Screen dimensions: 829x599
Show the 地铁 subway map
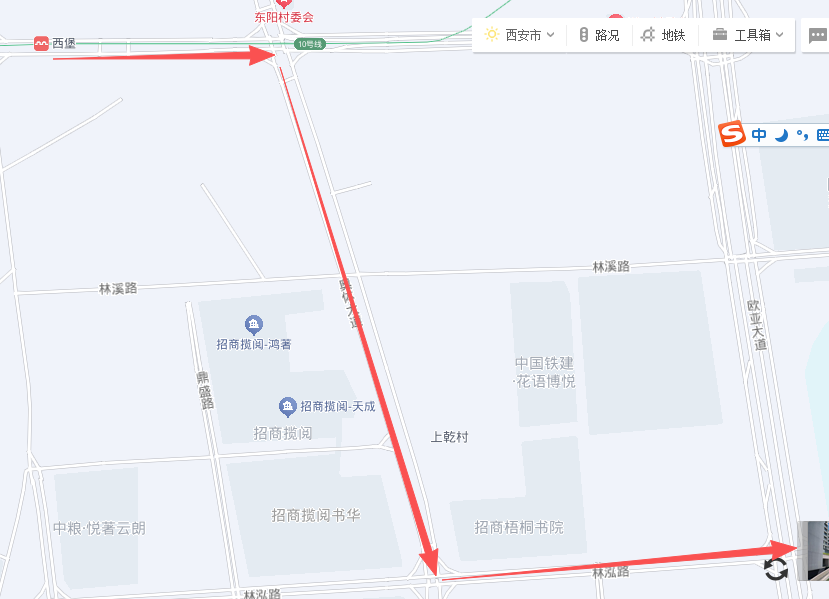pos(663,35)
